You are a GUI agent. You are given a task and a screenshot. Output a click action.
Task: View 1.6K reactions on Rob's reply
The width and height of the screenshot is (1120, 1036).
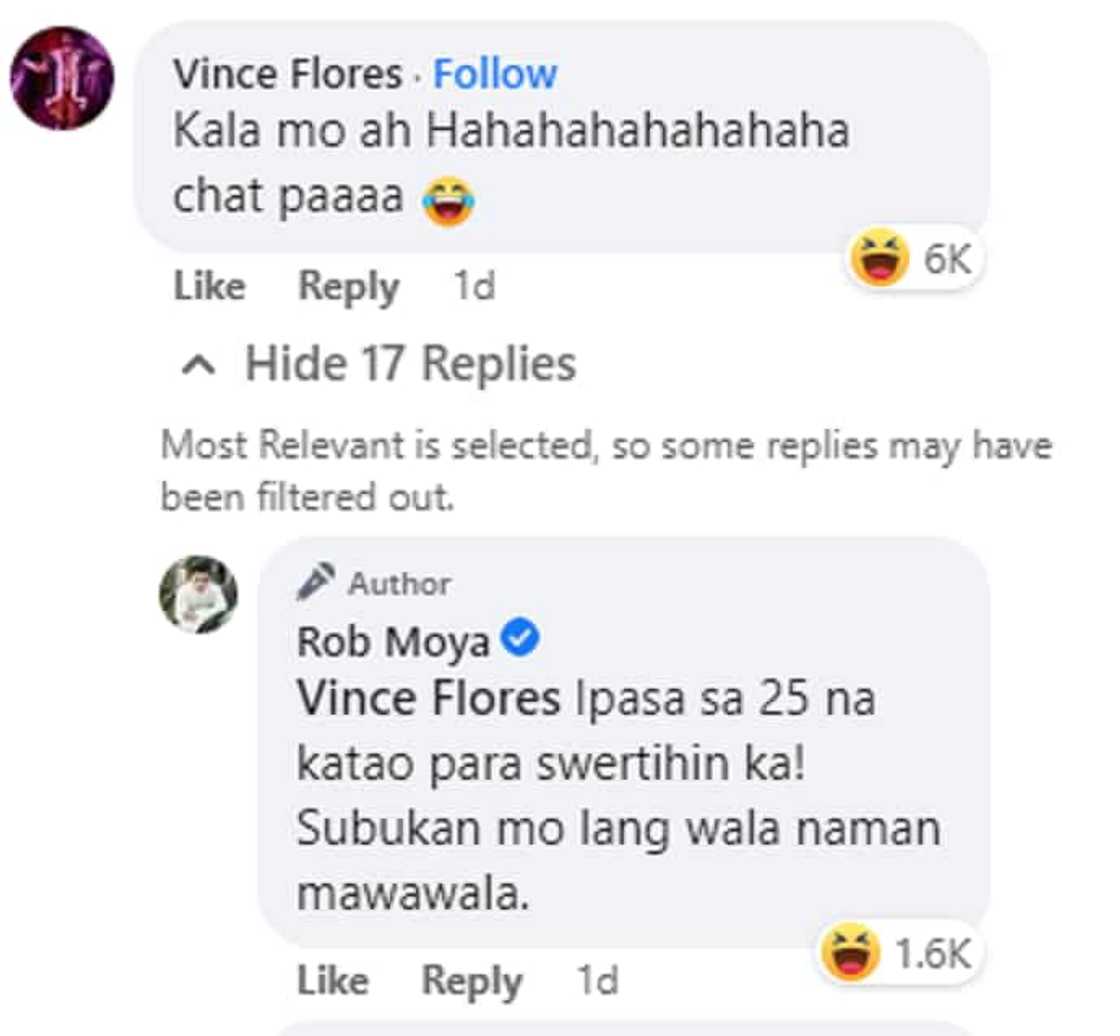(898, 953)
